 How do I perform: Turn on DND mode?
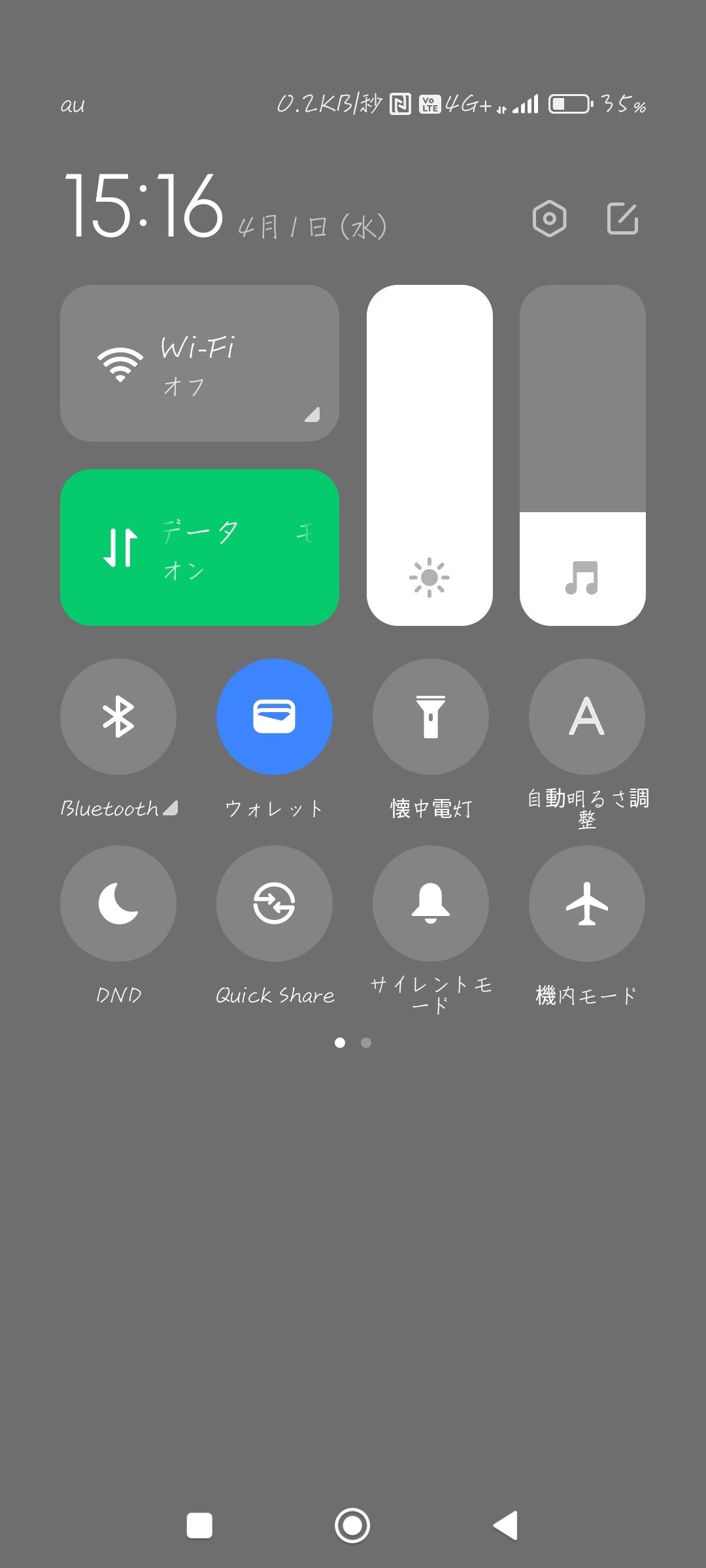118,904
